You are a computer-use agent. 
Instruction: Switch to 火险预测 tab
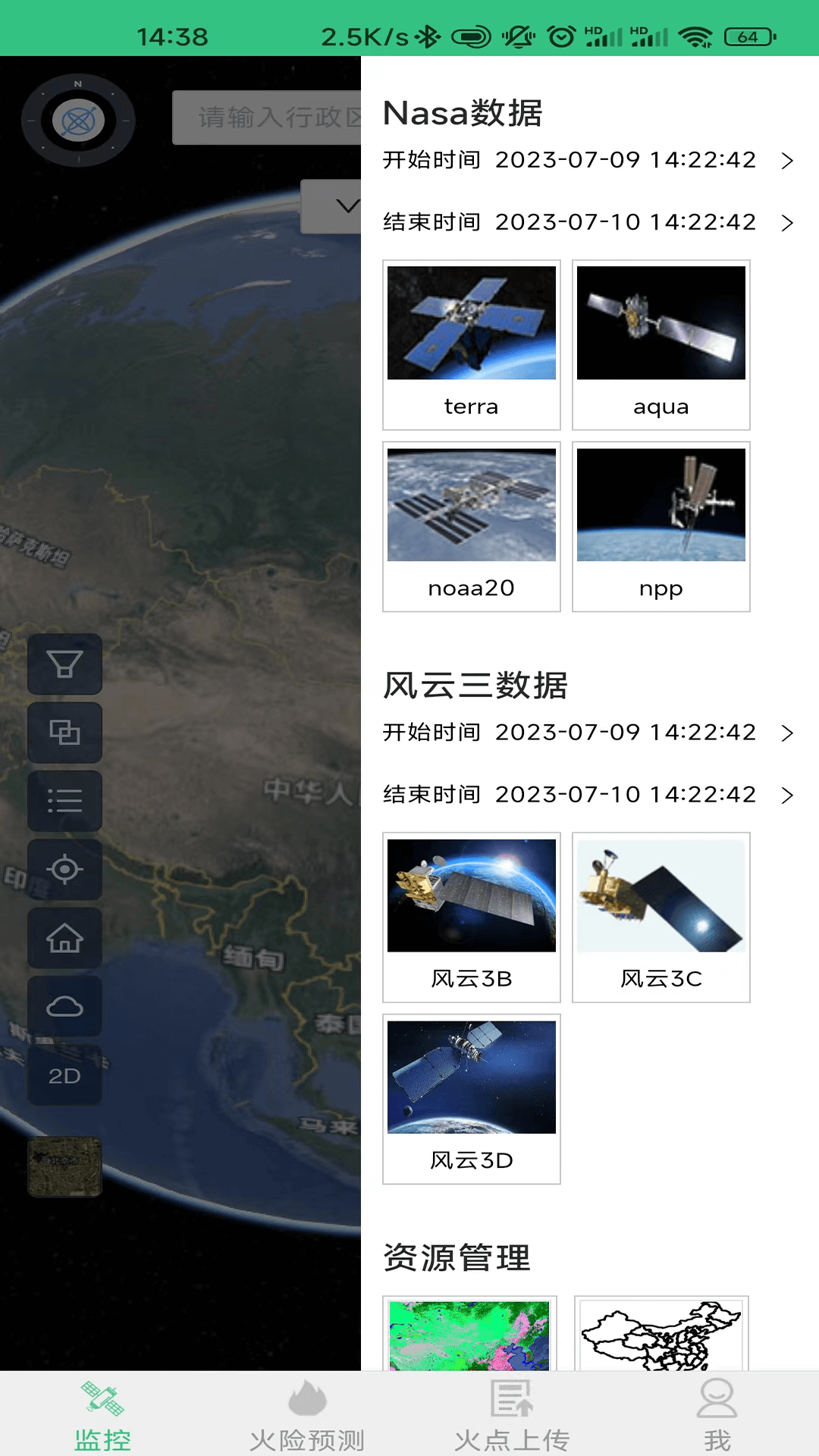pyautogui.click(x=307, y=1415)
